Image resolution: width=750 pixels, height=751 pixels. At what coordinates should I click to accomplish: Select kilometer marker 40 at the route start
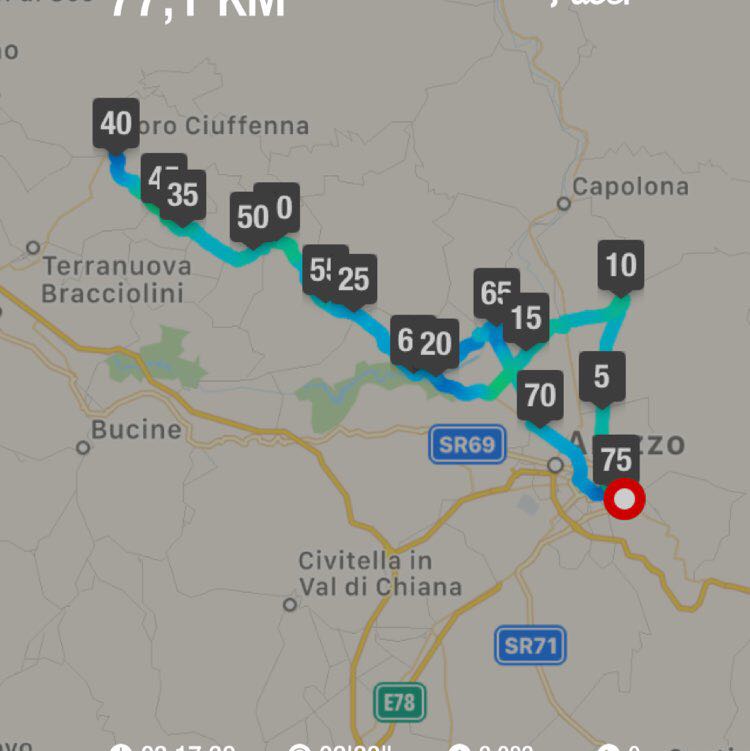117,123
